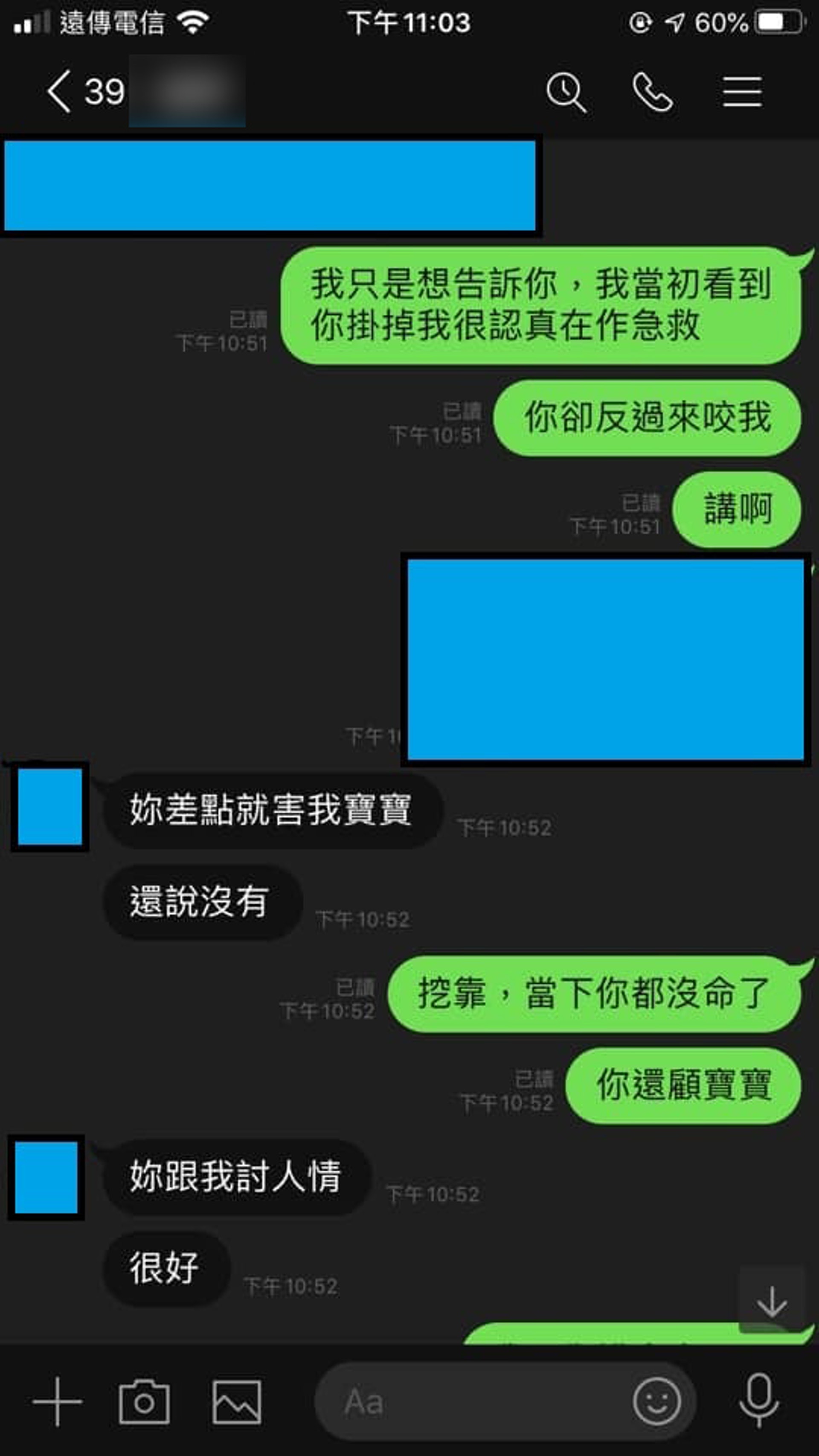This screenshot has width=819, height=1456.
Task: Record a voice message
Action: (x=759, y=1401)
